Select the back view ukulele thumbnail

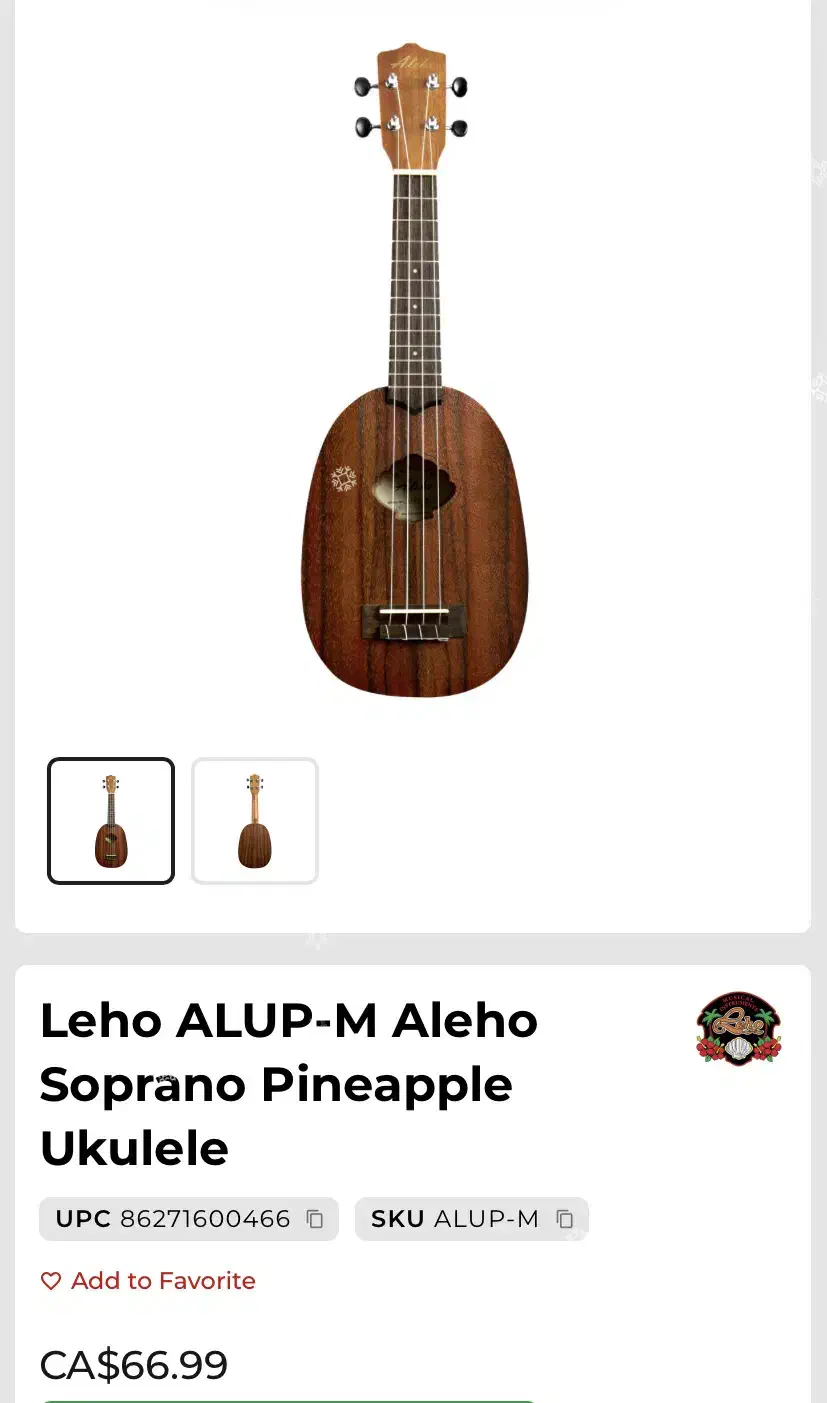click(x=255, y=821)
